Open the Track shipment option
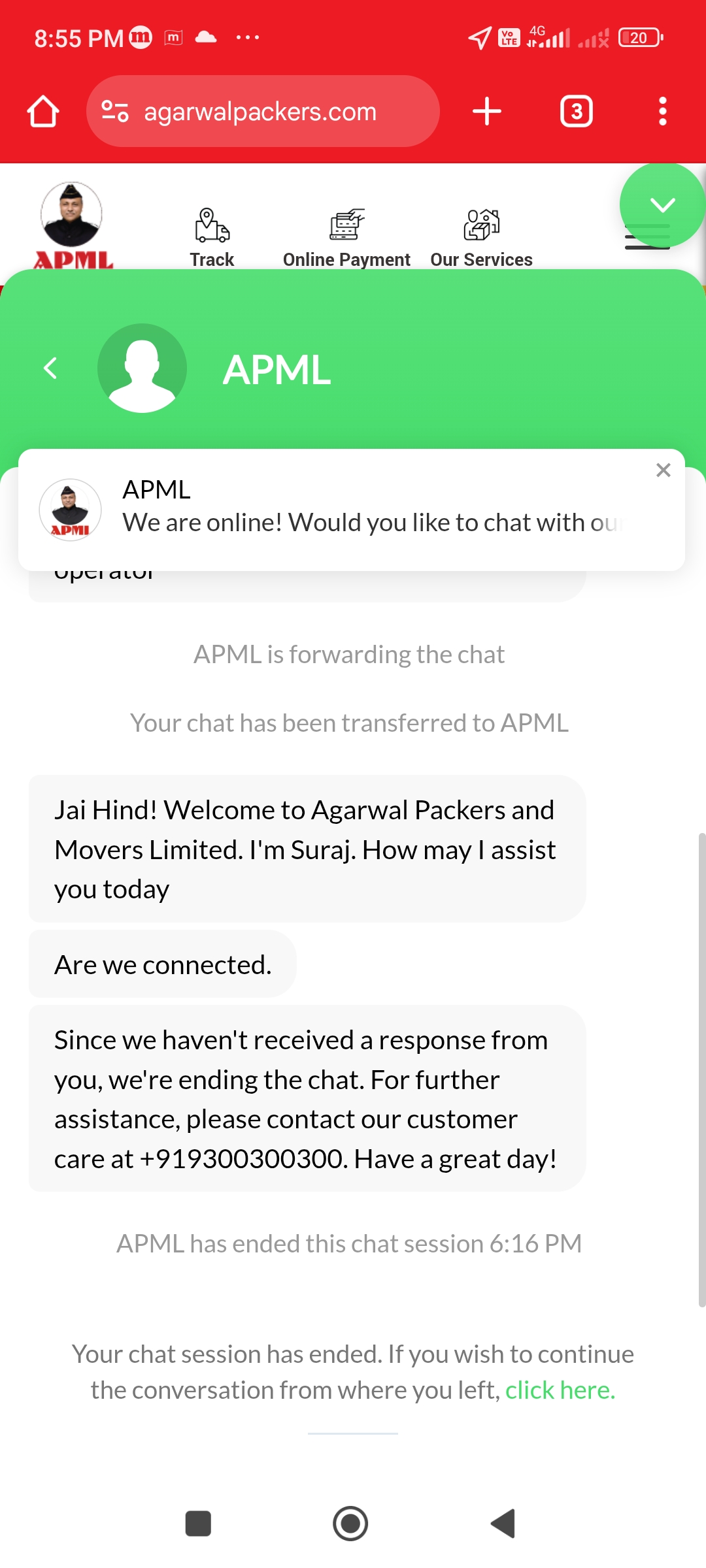Screen dimensions: 706x1568 pos(212,238)
